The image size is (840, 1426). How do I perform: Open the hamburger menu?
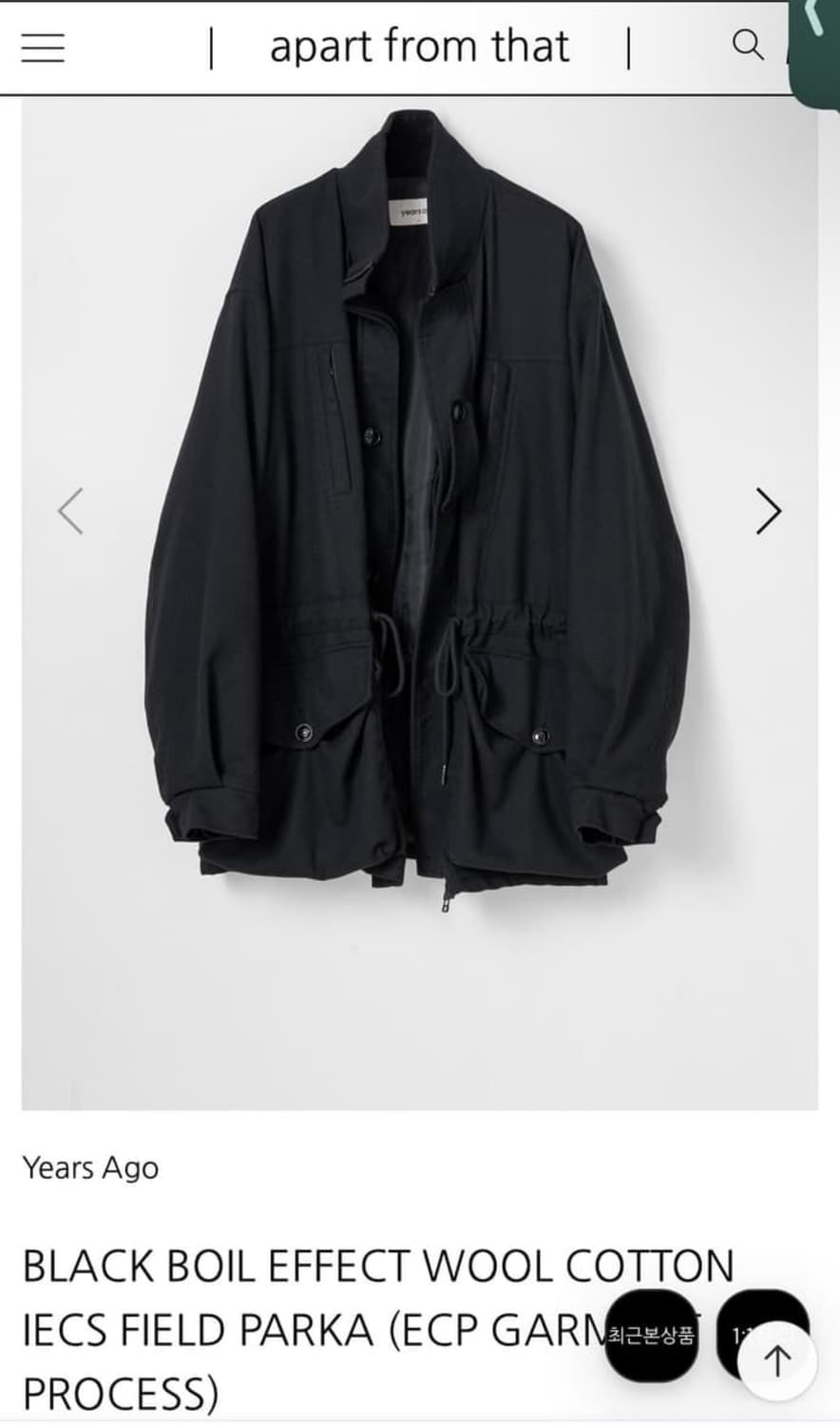pyautogui.click(x=43, y=47)
